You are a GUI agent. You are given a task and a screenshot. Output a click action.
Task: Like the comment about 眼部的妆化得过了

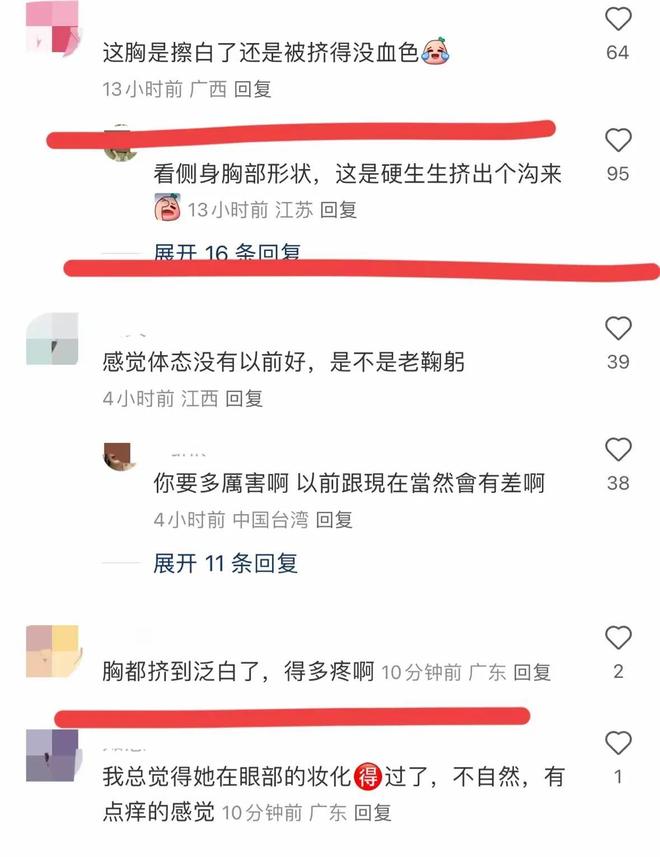click(619, 742)
